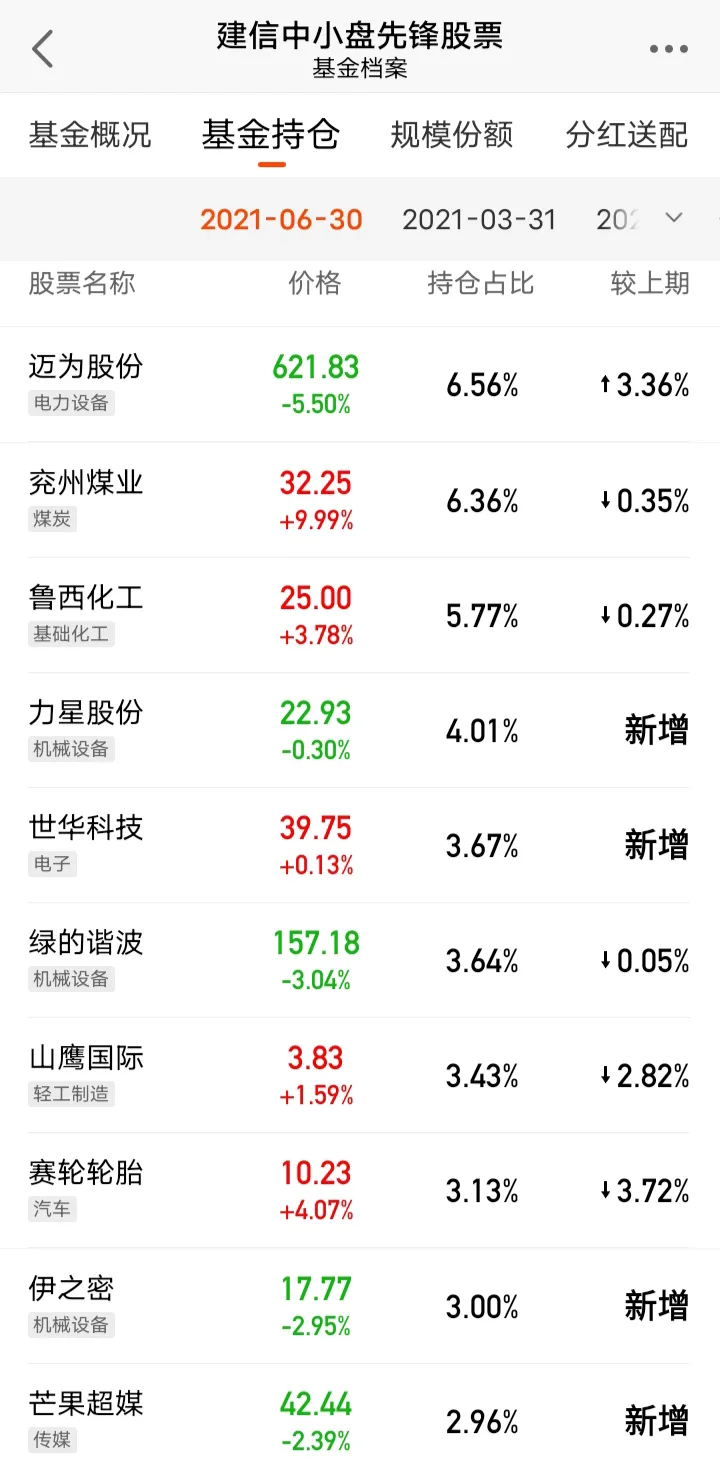
Task: Go back using the top-left arrow
Action: [x=42, y=48]
